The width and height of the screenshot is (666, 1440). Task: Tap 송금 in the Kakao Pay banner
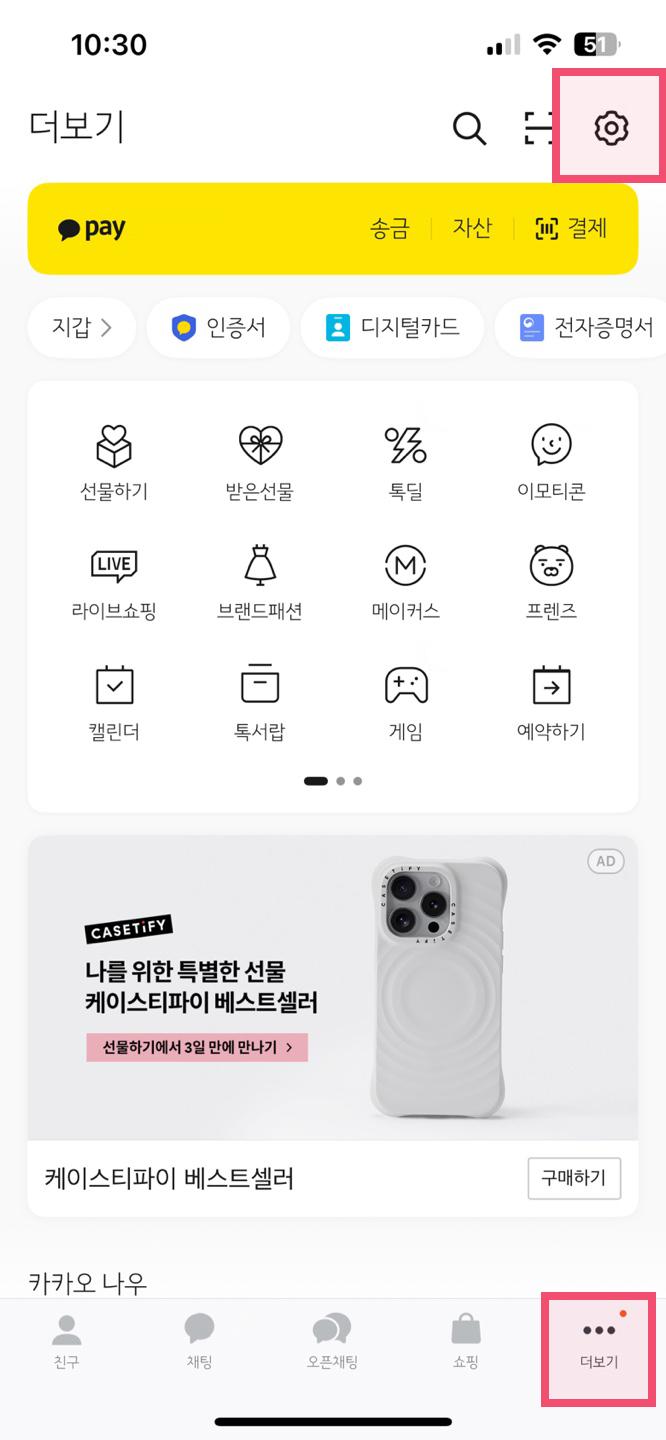pyautogui.click(x=390, y=228)
